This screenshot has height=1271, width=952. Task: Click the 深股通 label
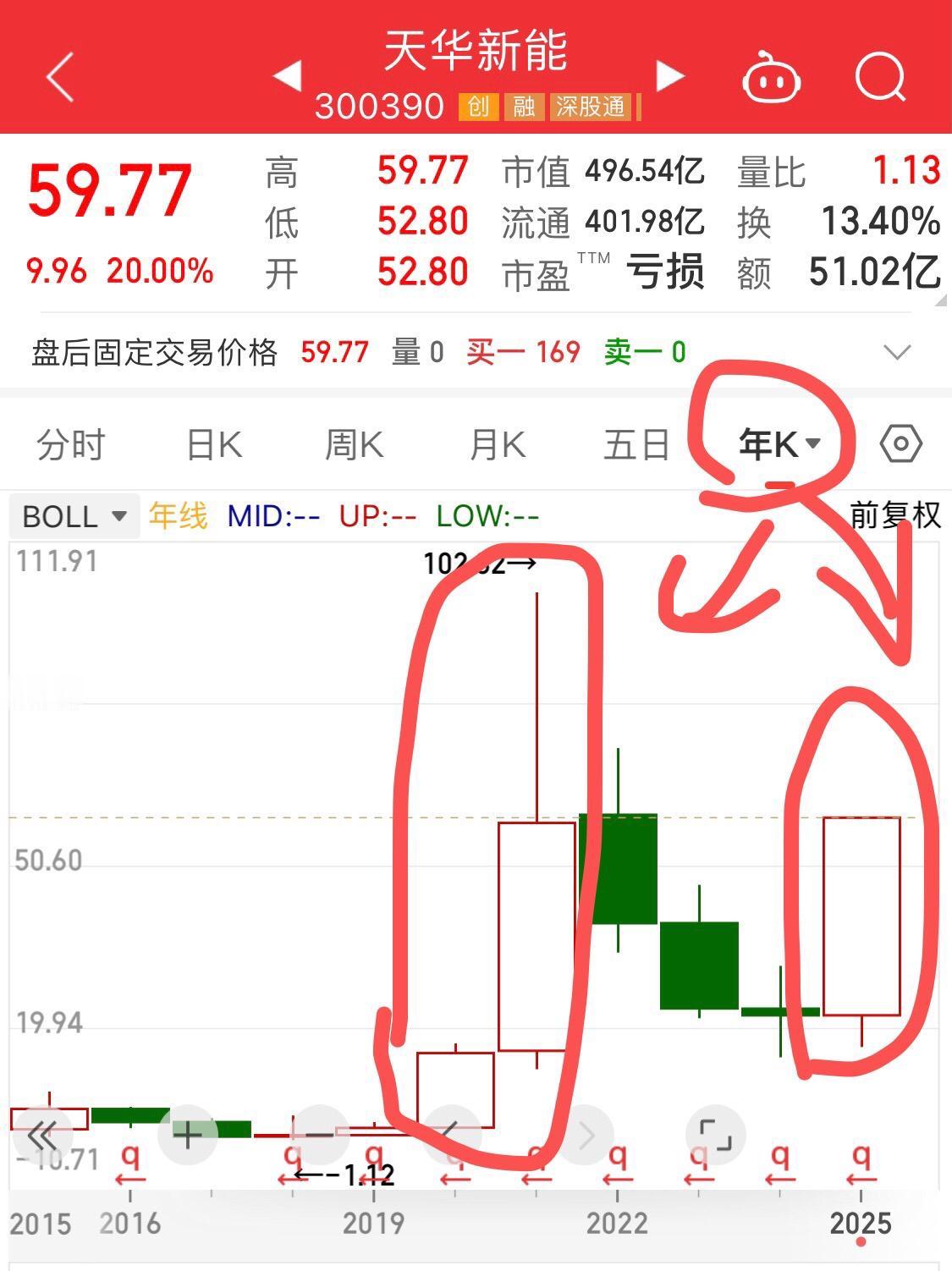point(591,107)
